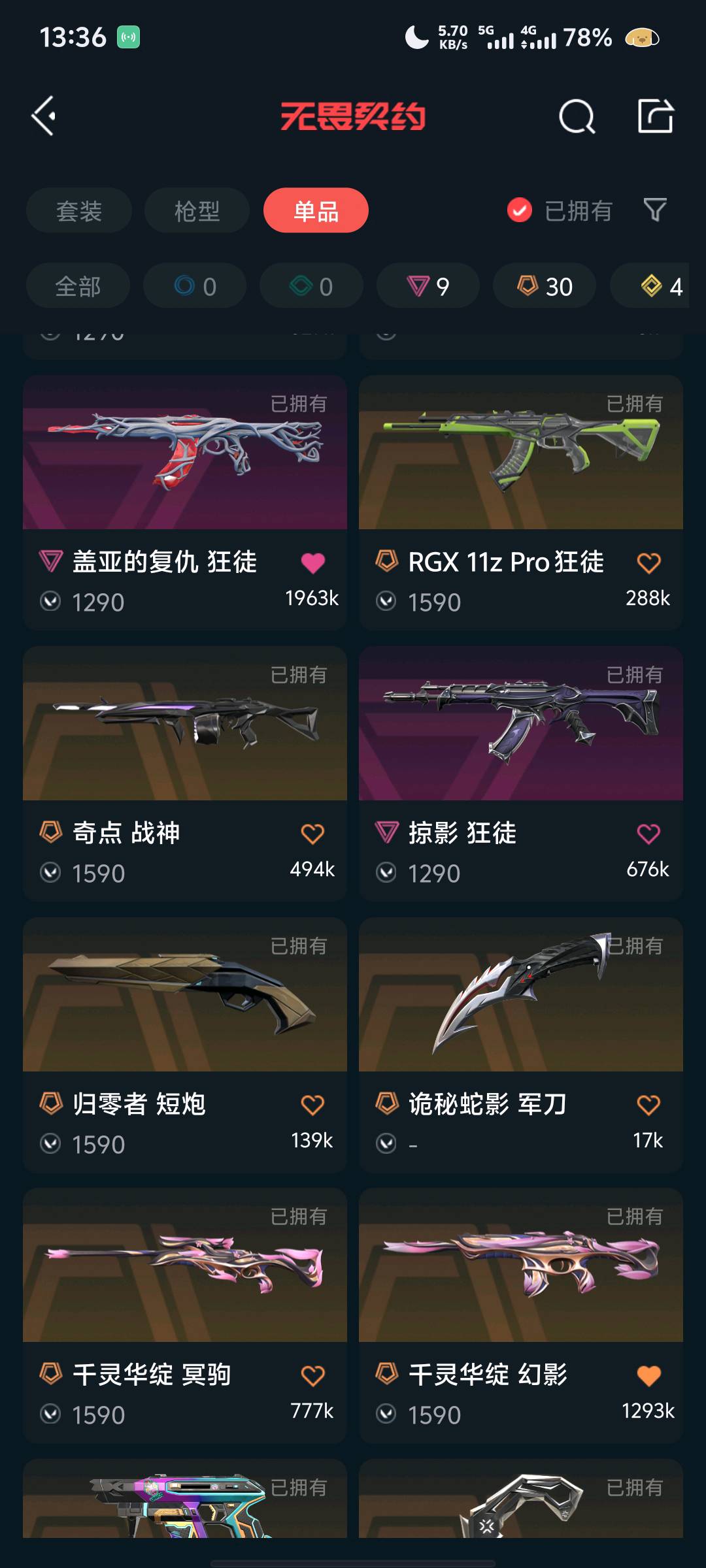Uncheck the 已拥有 filter
The width and height of the screenshot is (706, 1568).
pyautogui.click(x=560, y=210)
